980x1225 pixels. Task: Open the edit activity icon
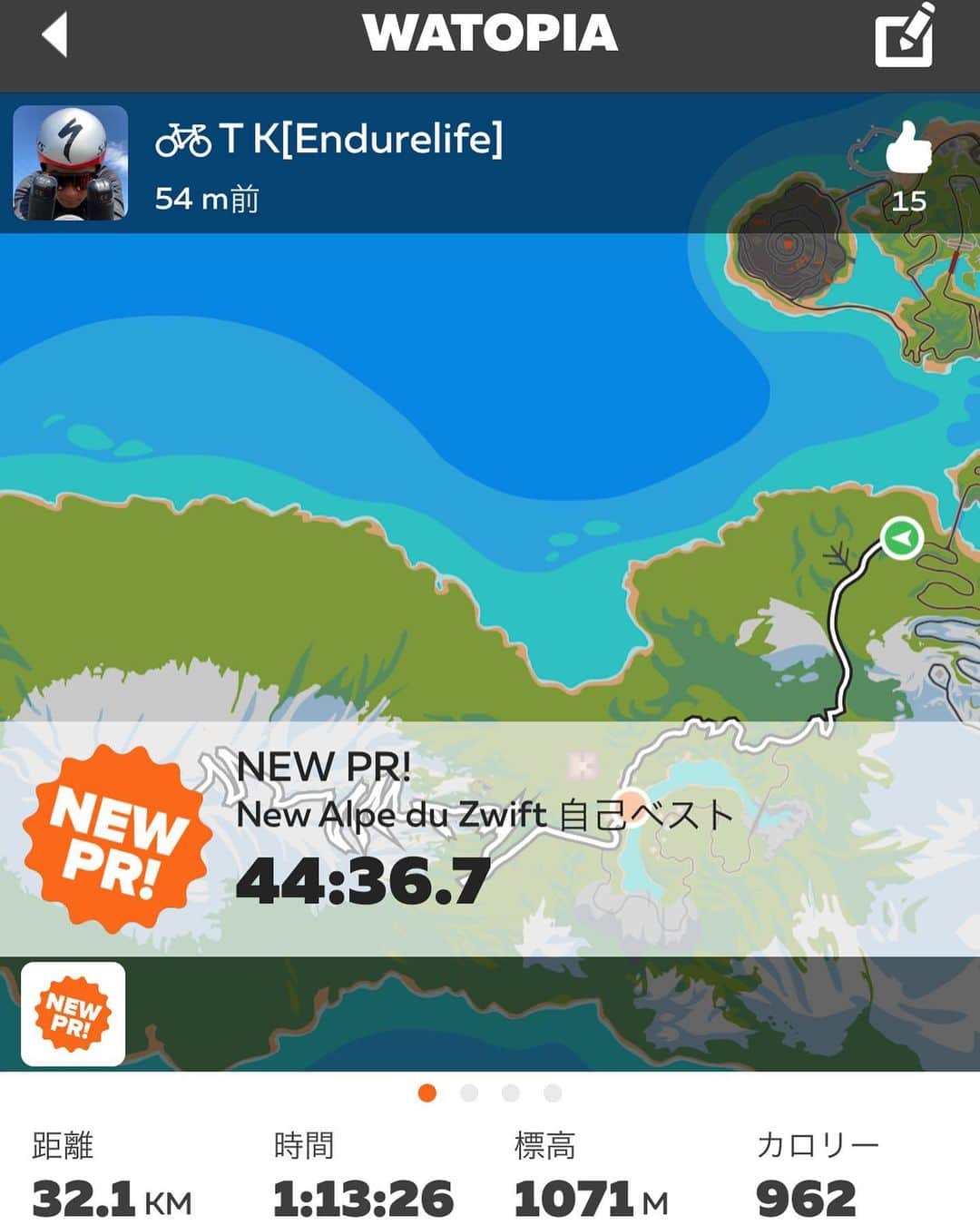coord(904,36)
